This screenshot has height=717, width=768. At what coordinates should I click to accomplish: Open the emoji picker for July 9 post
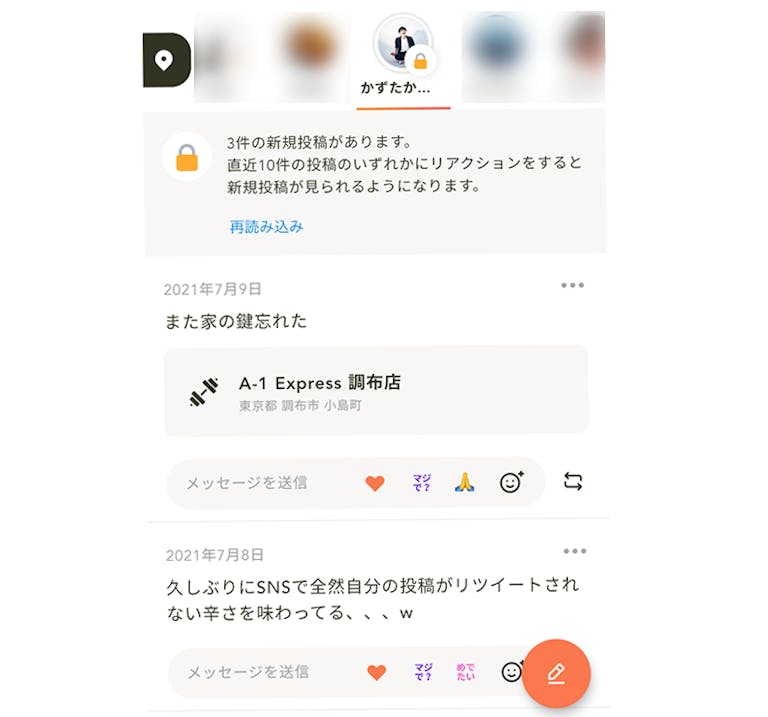[512, 483]
